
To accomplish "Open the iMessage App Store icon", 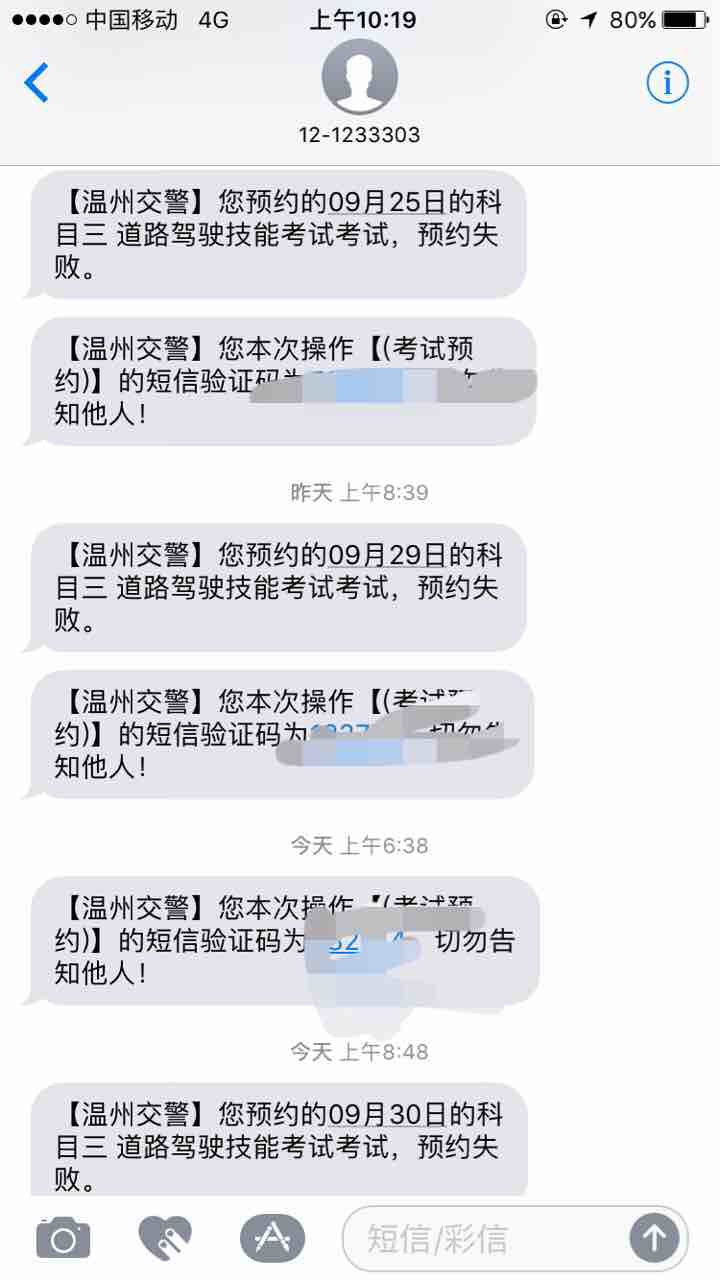I will (x=273, y=1237).
